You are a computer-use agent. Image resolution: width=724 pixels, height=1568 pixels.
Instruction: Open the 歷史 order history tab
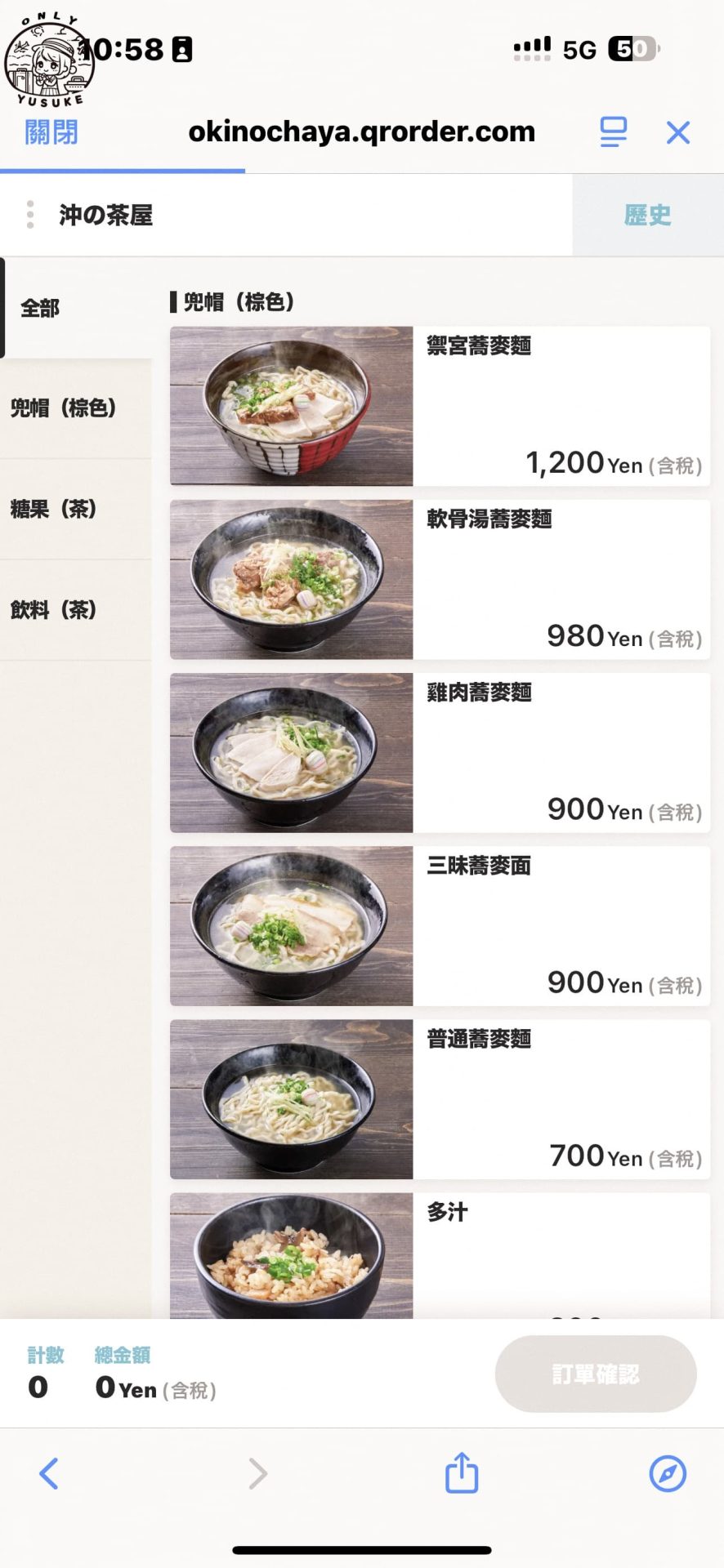(x=647, y=216)
